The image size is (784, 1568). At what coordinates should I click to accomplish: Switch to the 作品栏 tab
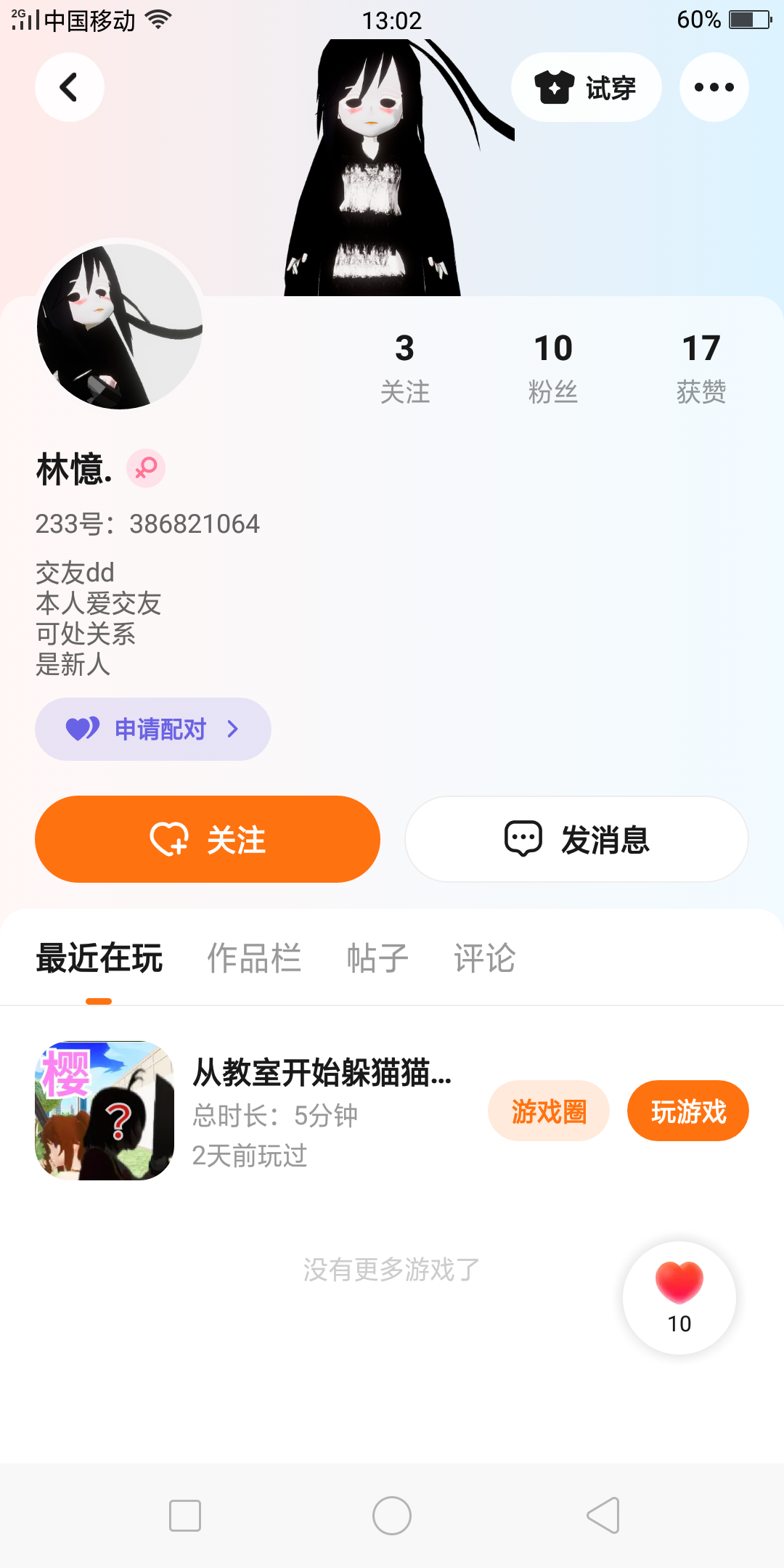click(x=254, y=958)
